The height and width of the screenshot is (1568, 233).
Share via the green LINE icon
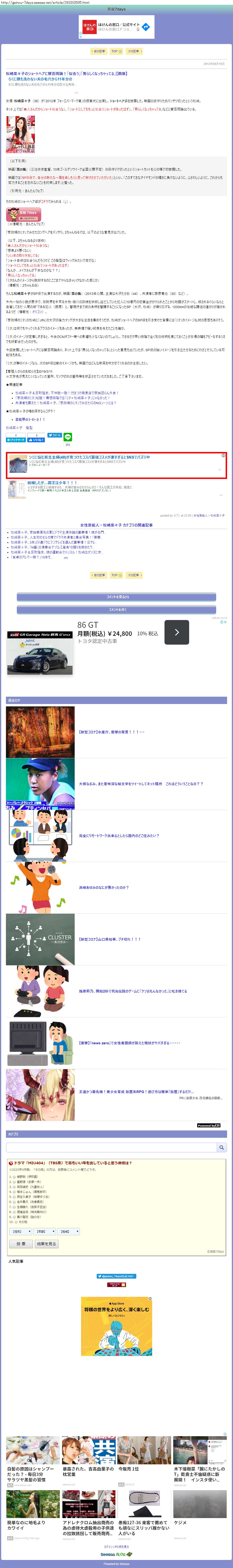click(68, 437)
